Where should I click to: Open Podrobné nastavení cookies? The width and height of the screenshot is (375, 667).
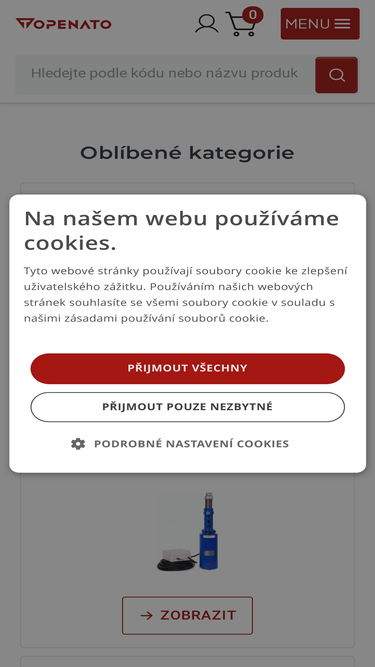180,444
